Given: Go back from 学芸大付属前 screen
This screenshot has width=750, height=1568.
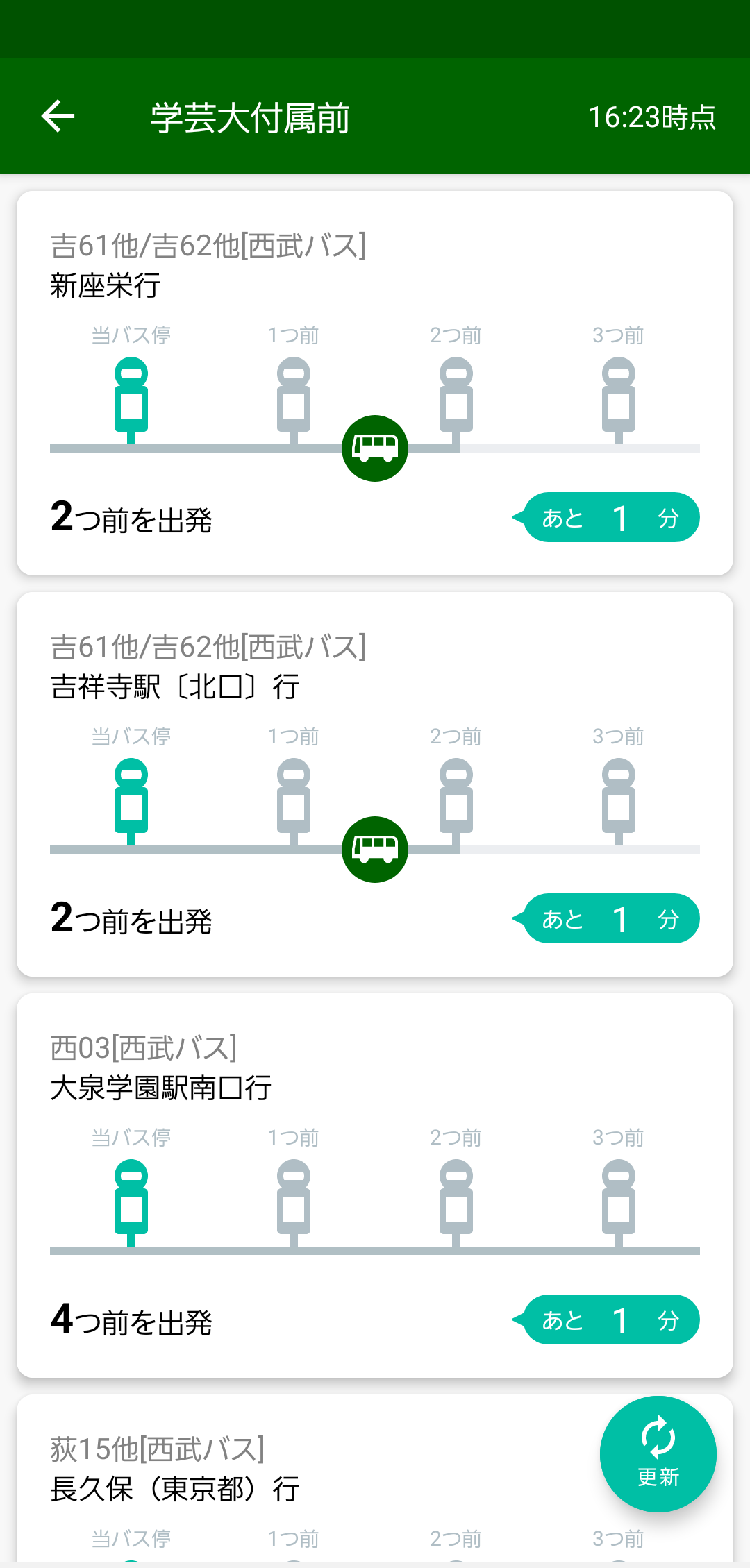Looking at the screenshot, I should click(58, 116).
